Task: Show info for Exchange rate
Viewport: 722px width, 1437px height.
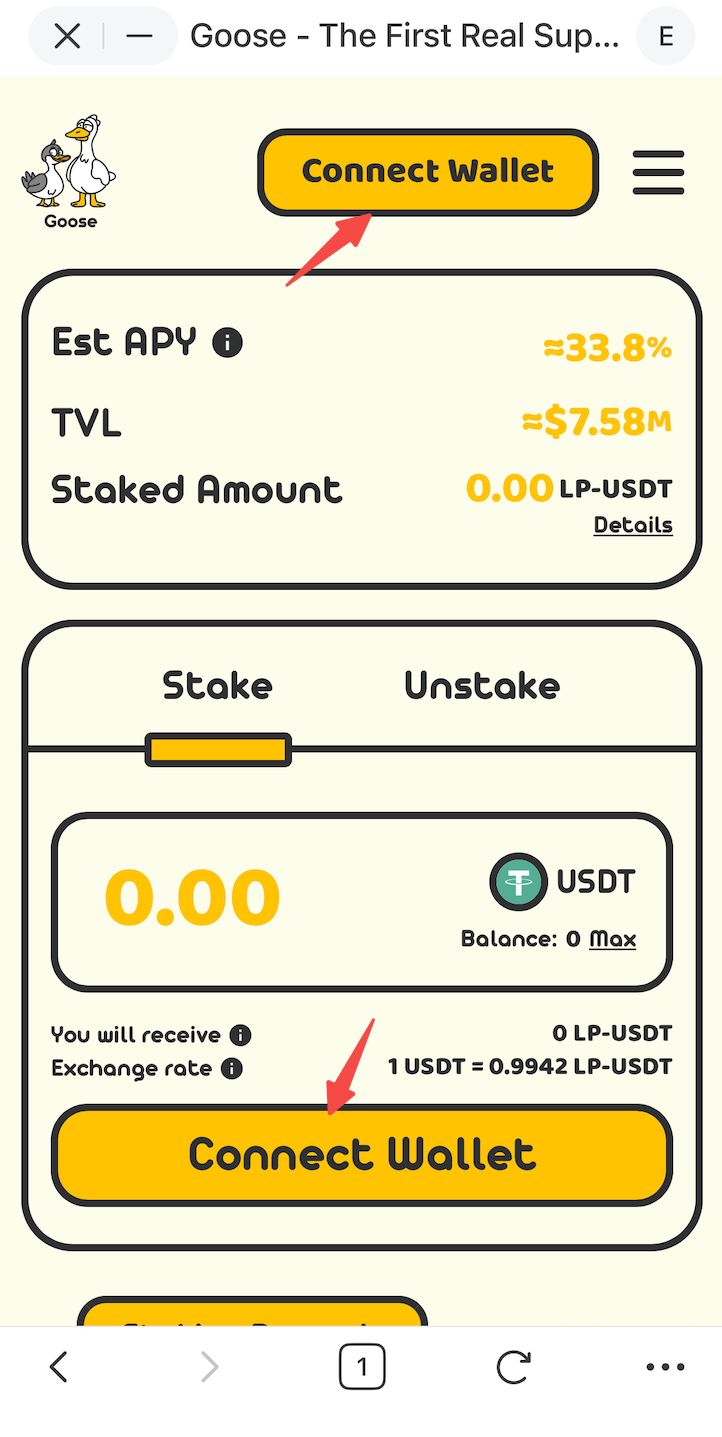Action: tap(232, 1068)
